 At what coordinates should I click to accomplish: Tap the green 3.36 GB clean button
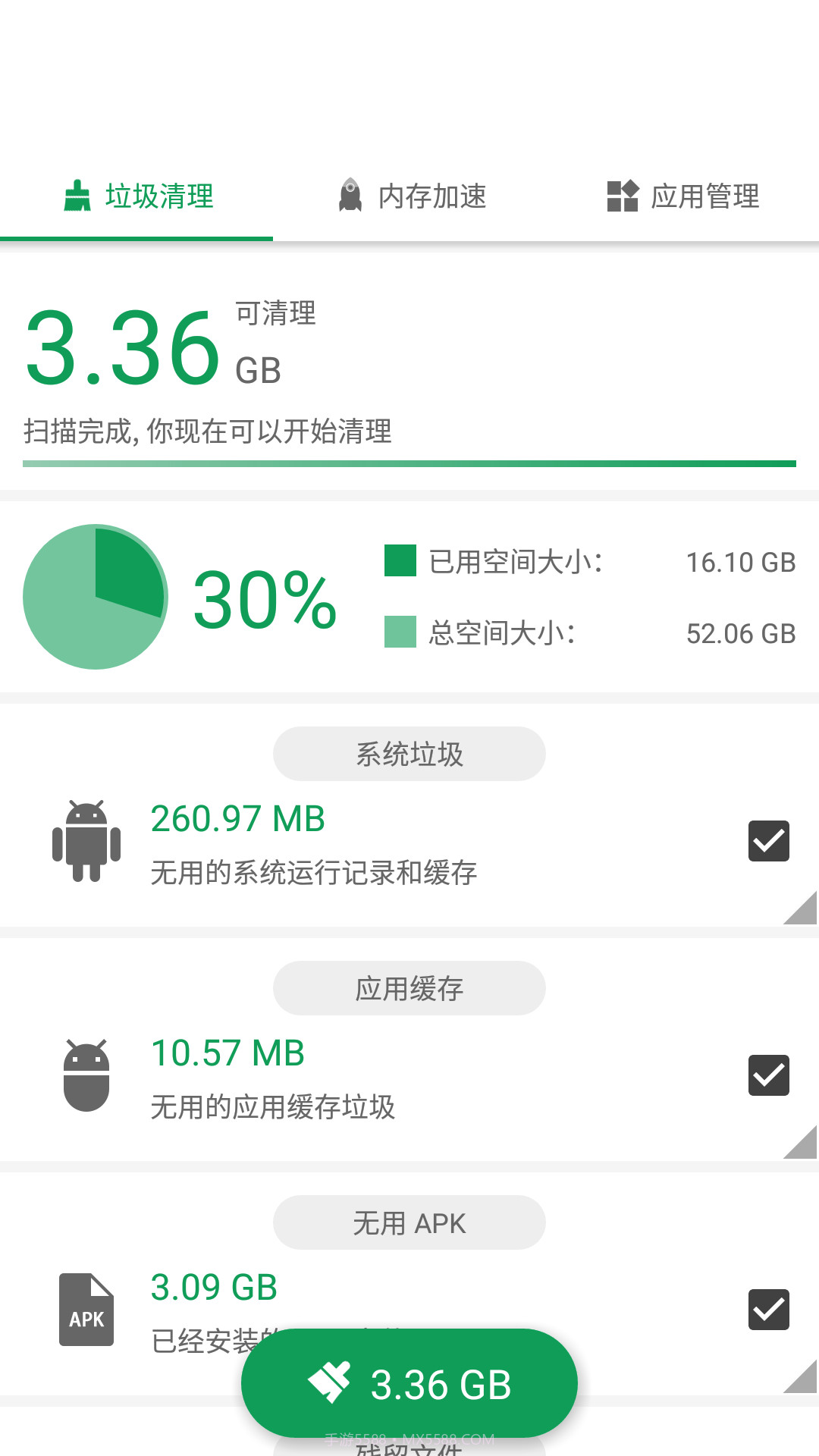point(409,1382)
